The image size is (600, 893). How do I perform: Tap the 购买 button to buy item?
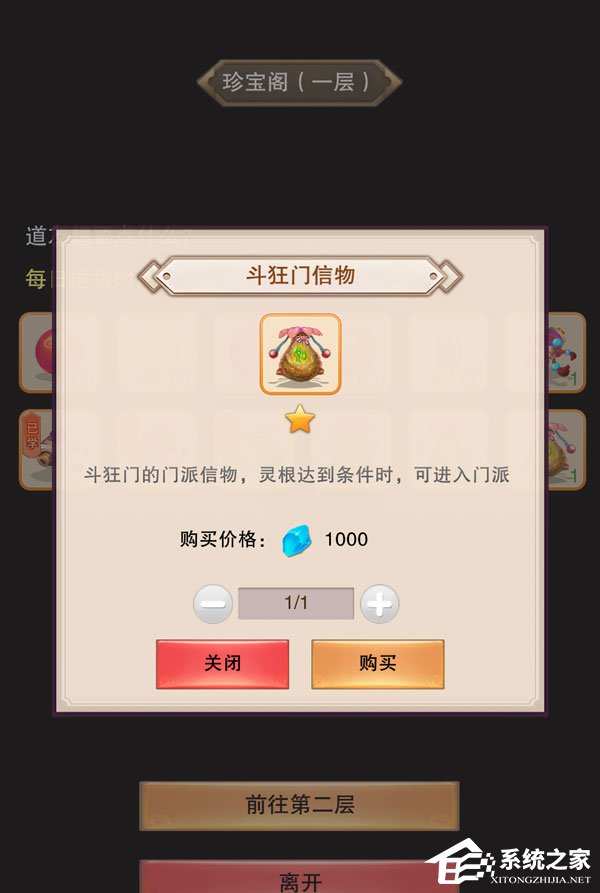coord(377,664)
